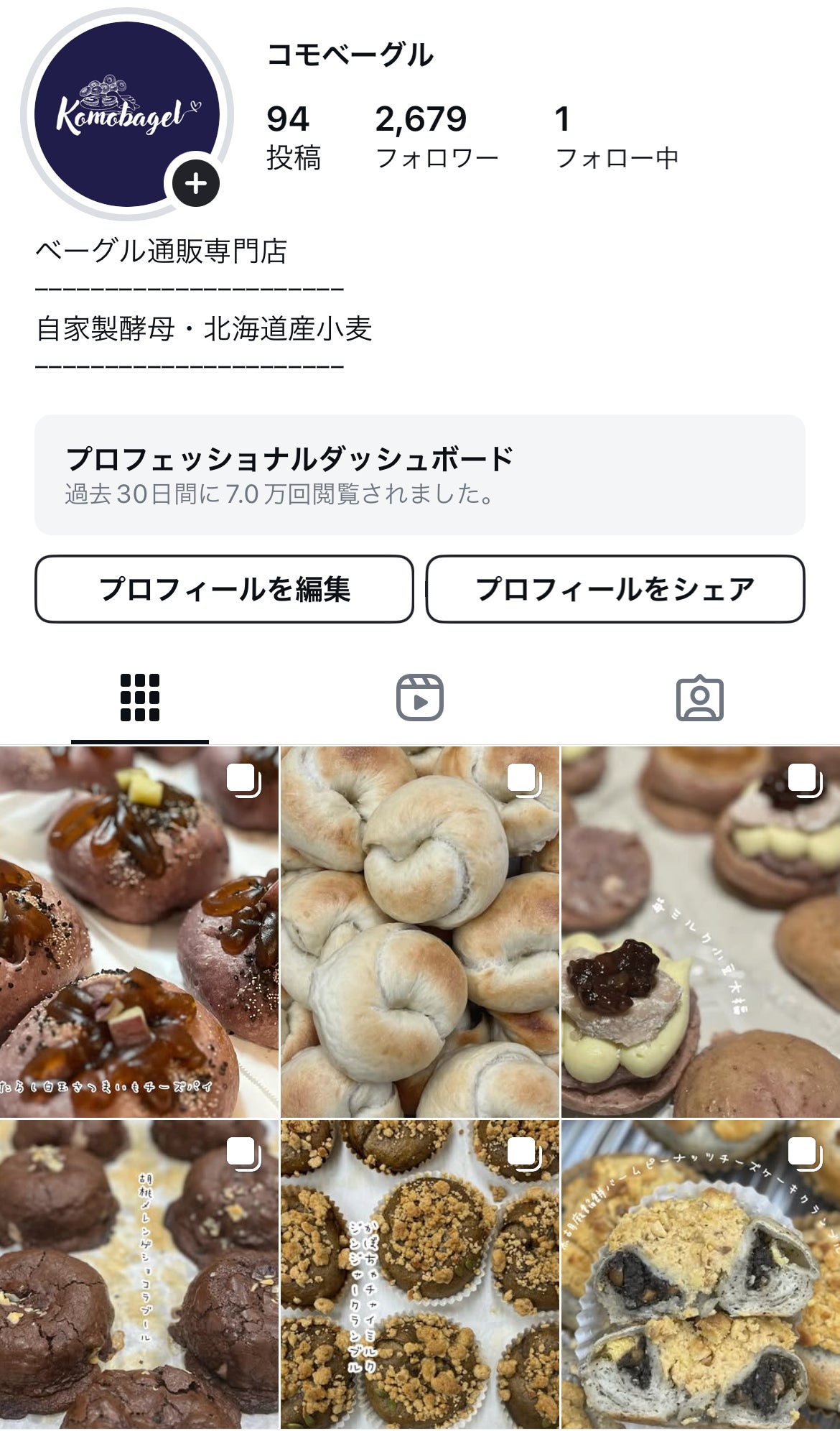Open the followers list (フォロワー)

[x=436, y=136]
